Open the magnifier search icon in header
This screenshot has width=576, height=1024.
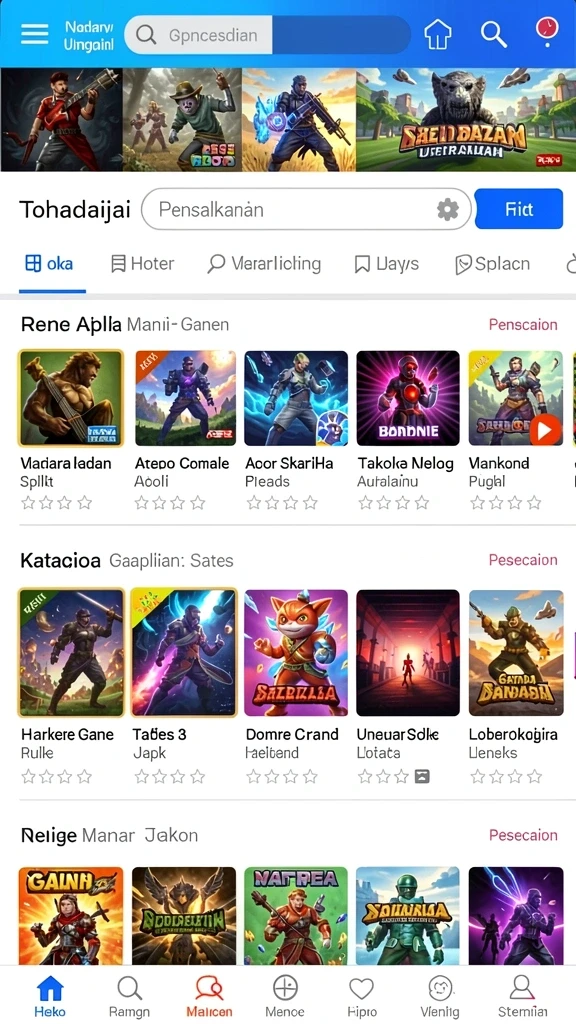(x=494, y=34)
